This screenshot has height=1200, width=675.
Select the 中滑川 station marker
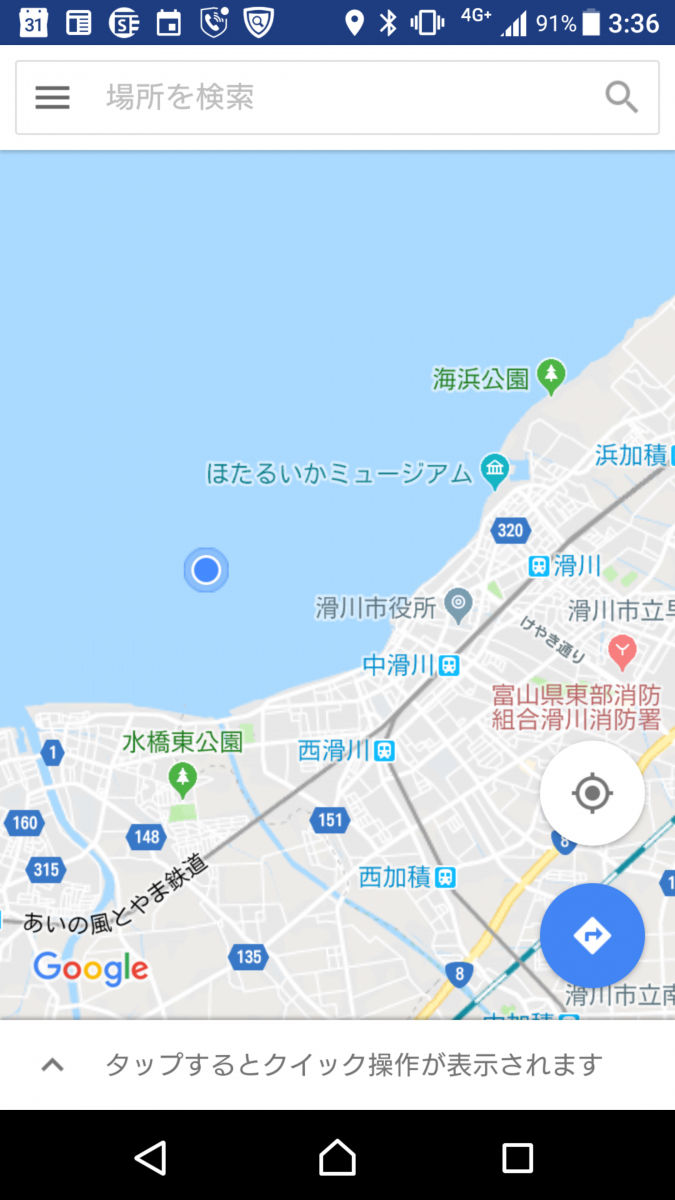click(x=449, y=665)
